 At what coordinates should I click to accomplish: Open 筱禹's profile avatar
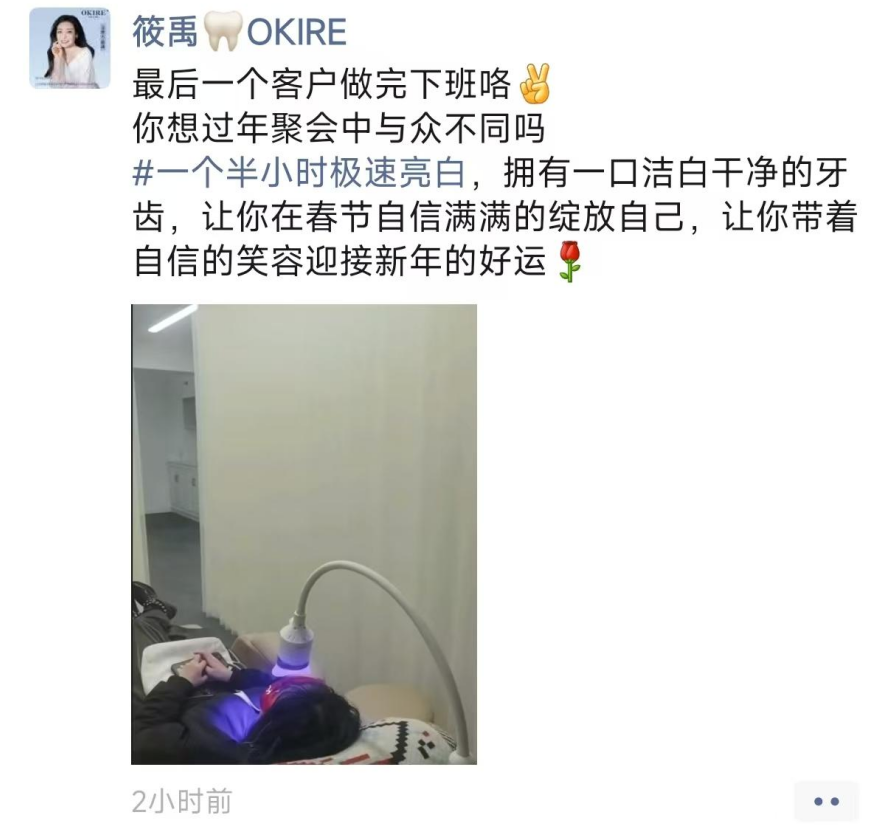pyautogui.click(x=69, y=48)
